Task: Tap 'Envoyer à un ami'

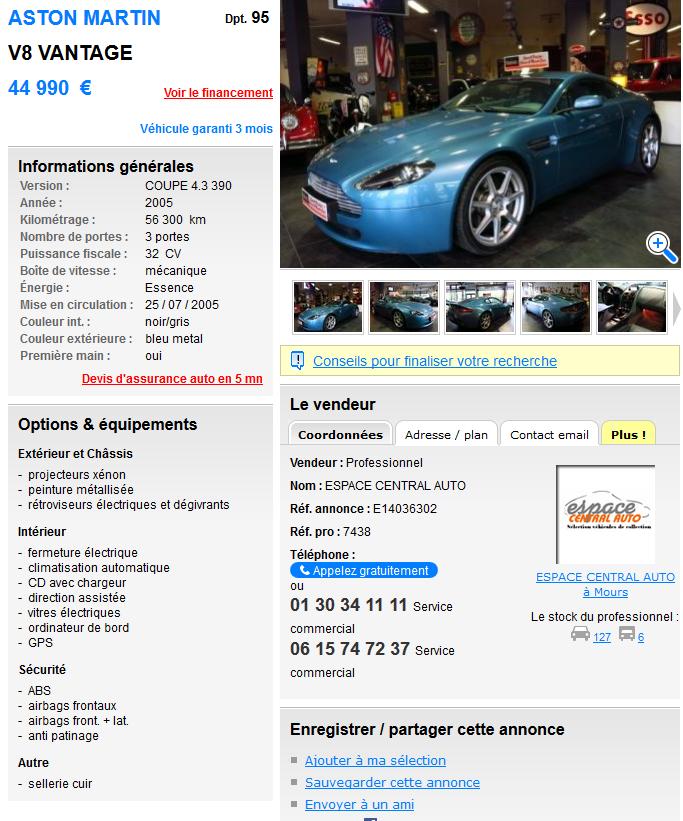Action: [x=359, y=804]
